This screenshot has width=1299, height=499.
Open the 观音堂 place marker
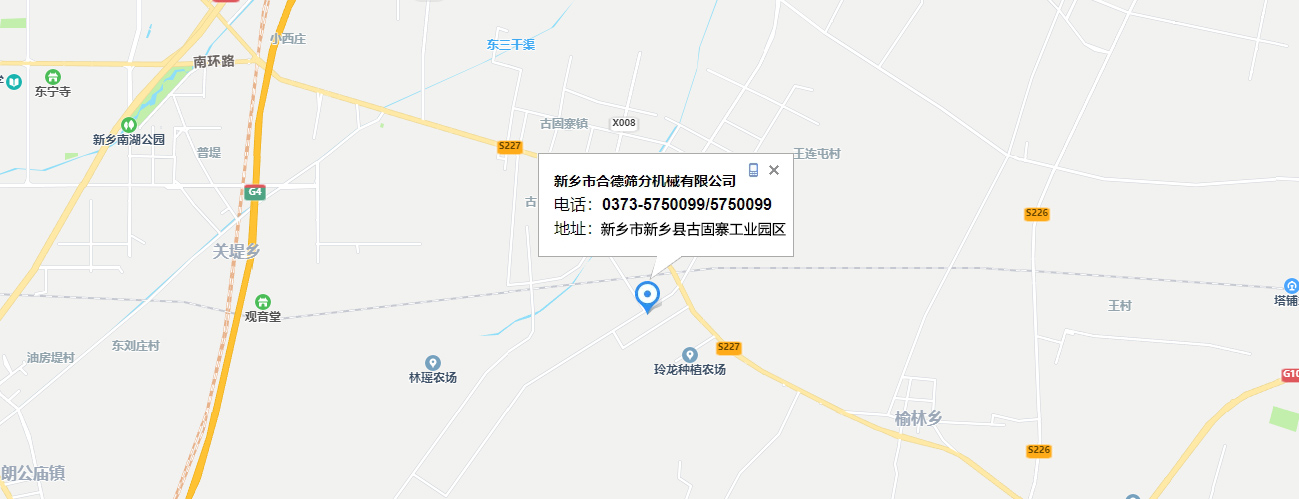tap(263, 301)
